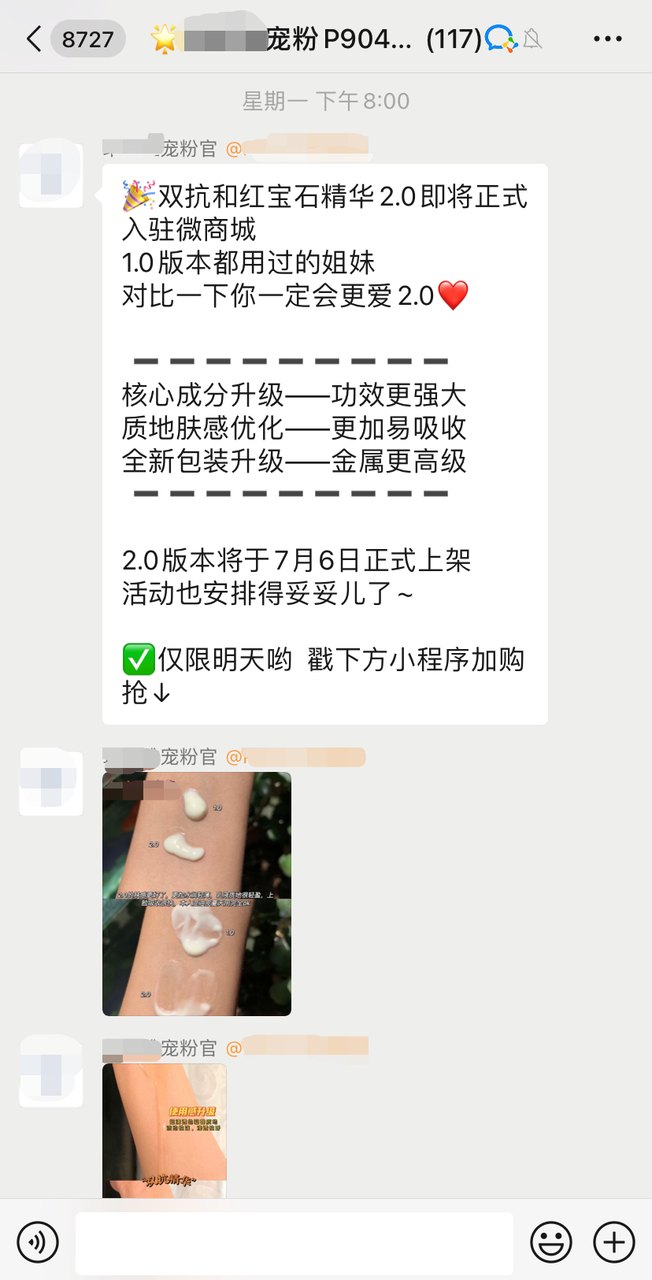Tap the message text input field
The image size is (652, 1280).
click(294, 1242)
